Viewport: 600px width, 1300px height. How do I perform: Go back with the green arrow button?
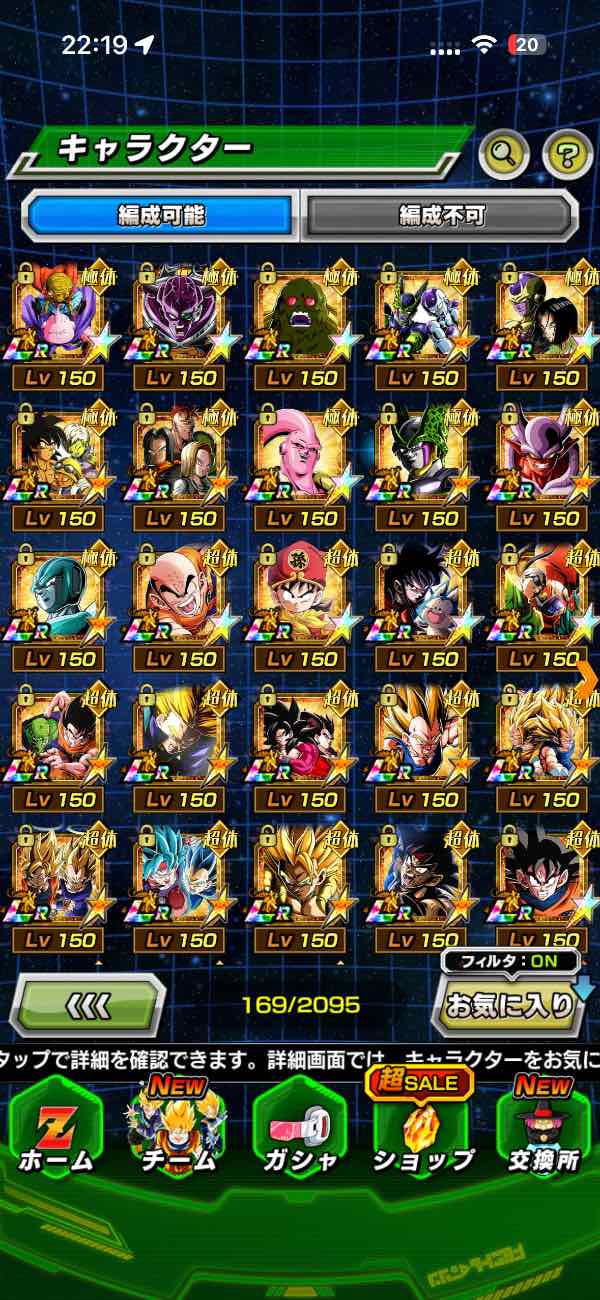87,1004
